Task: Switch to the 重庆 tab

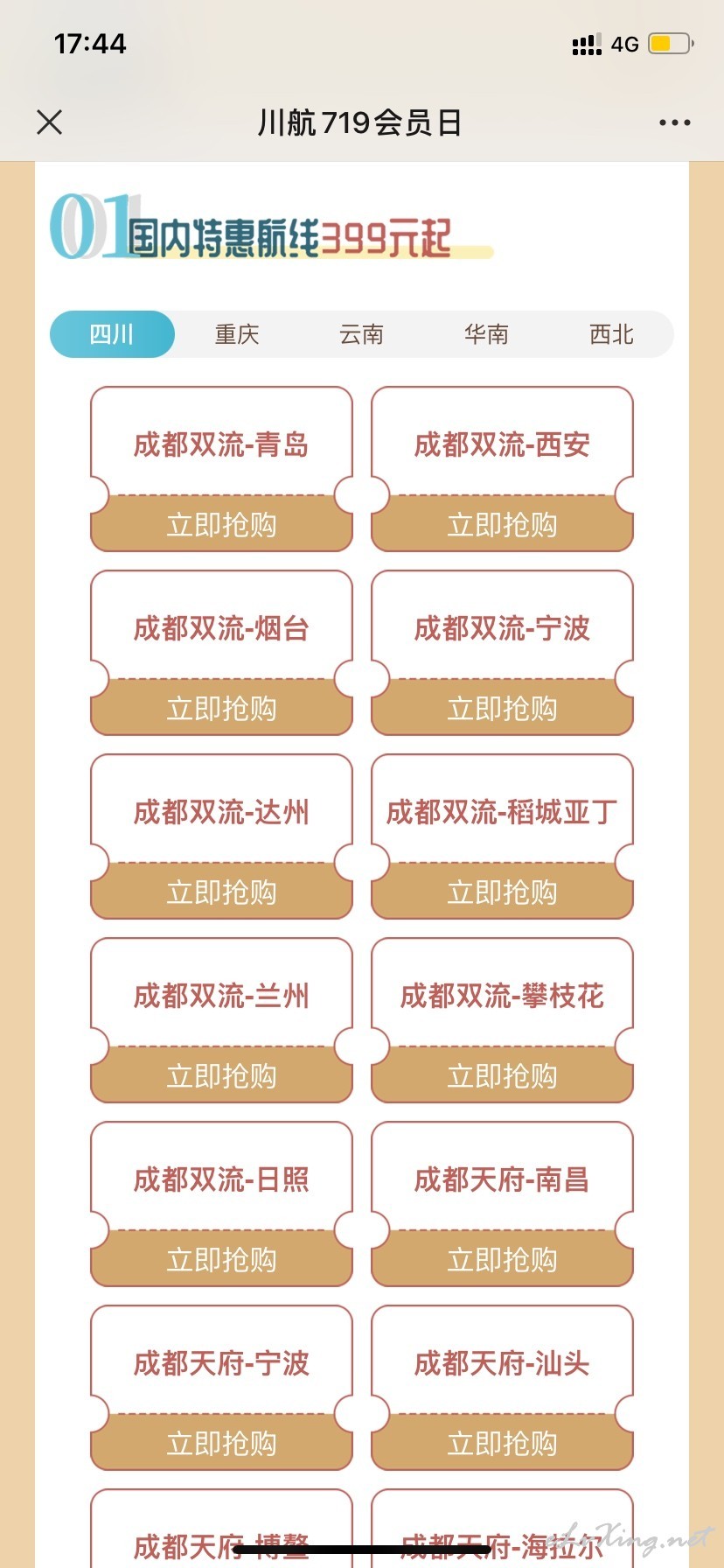Action: click(x=237, y=334)
